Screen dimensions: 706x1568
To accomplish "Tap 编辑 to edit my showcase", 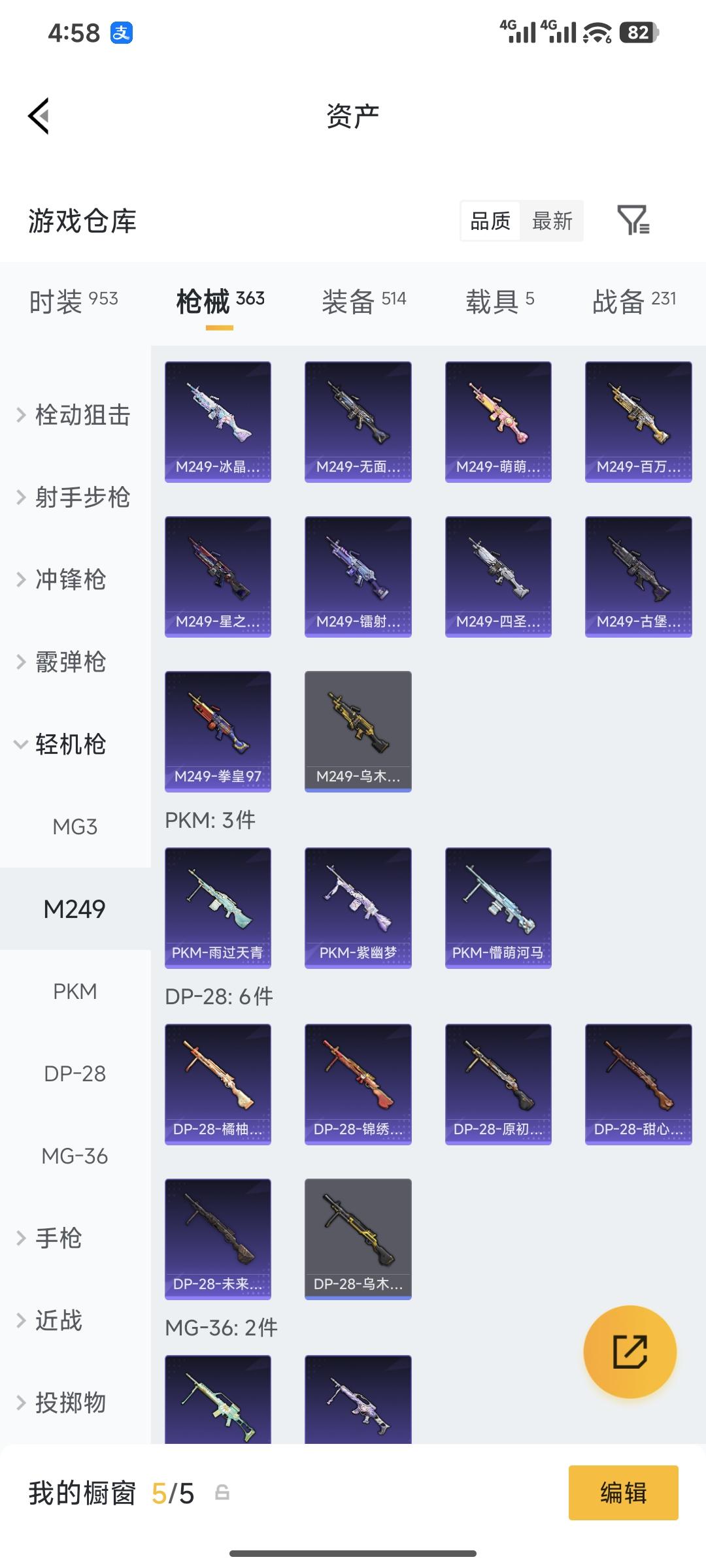I will pyautogui.click(x=623, y=1493).
